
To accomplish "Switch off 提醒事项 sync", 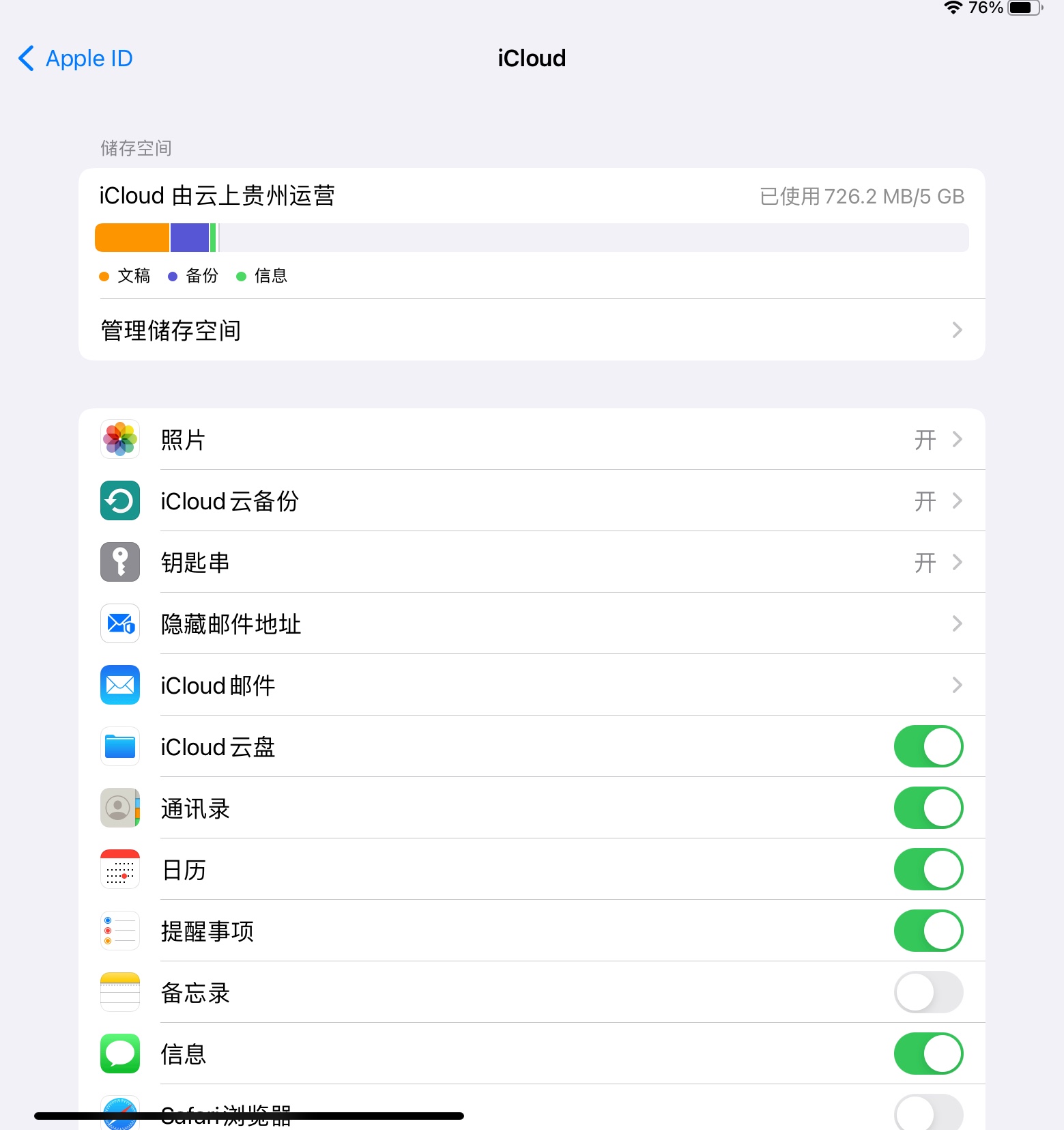I will [x=928, y=931].
